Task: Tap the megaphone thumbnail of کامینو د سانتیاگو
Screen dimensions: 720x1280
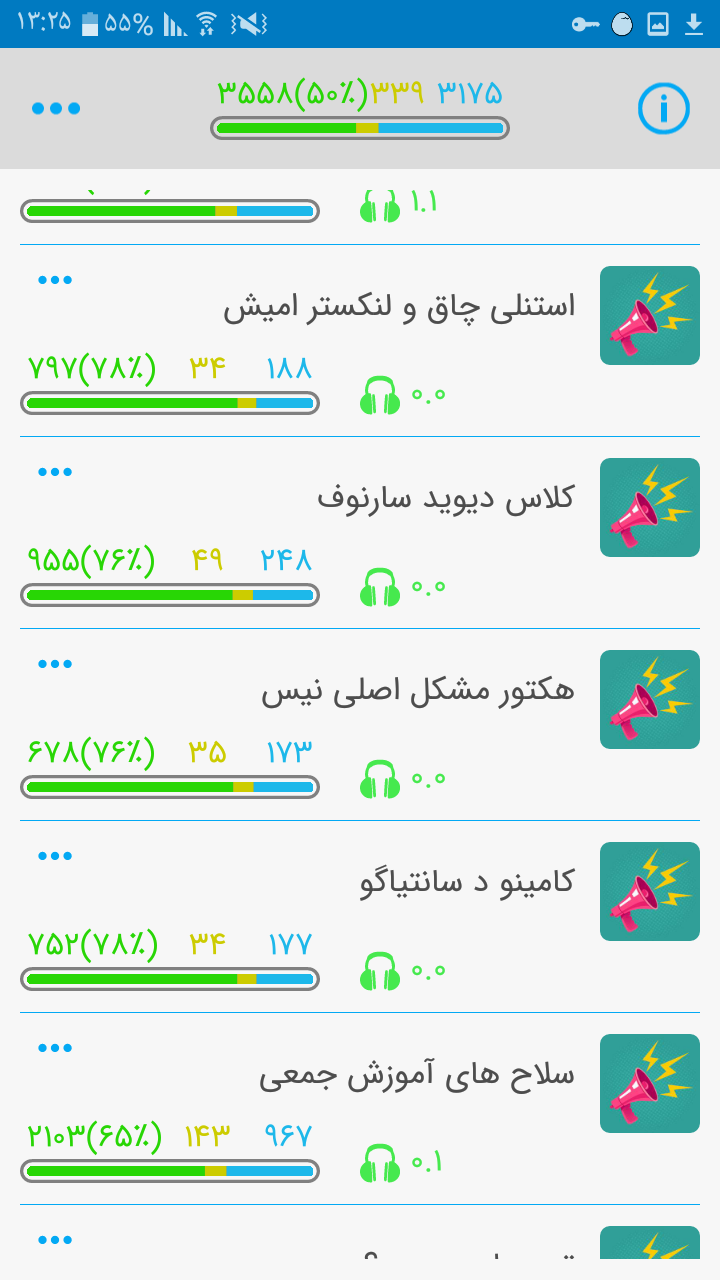Action: 650,892
